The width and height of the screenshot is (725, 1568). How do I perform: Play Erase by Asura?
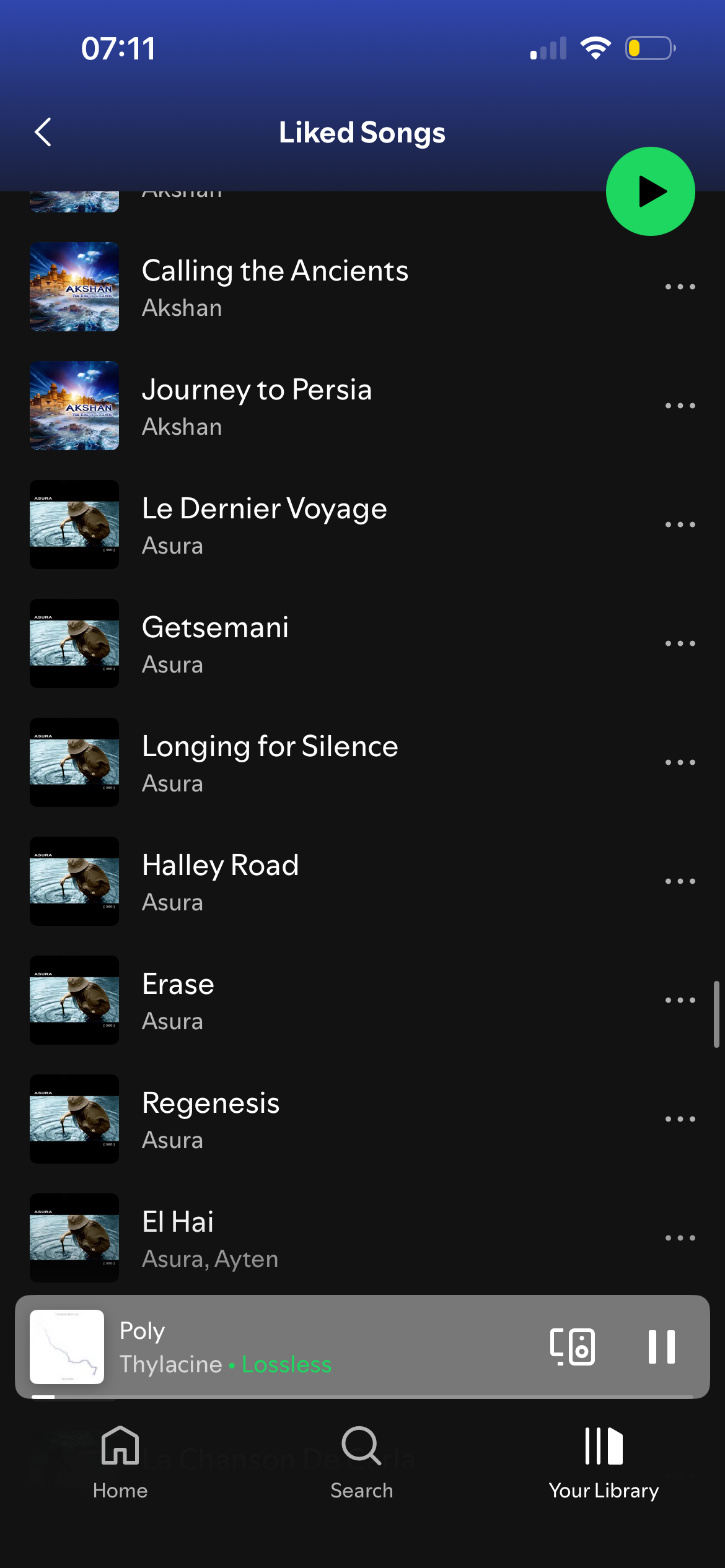(x=178, y=1001)
